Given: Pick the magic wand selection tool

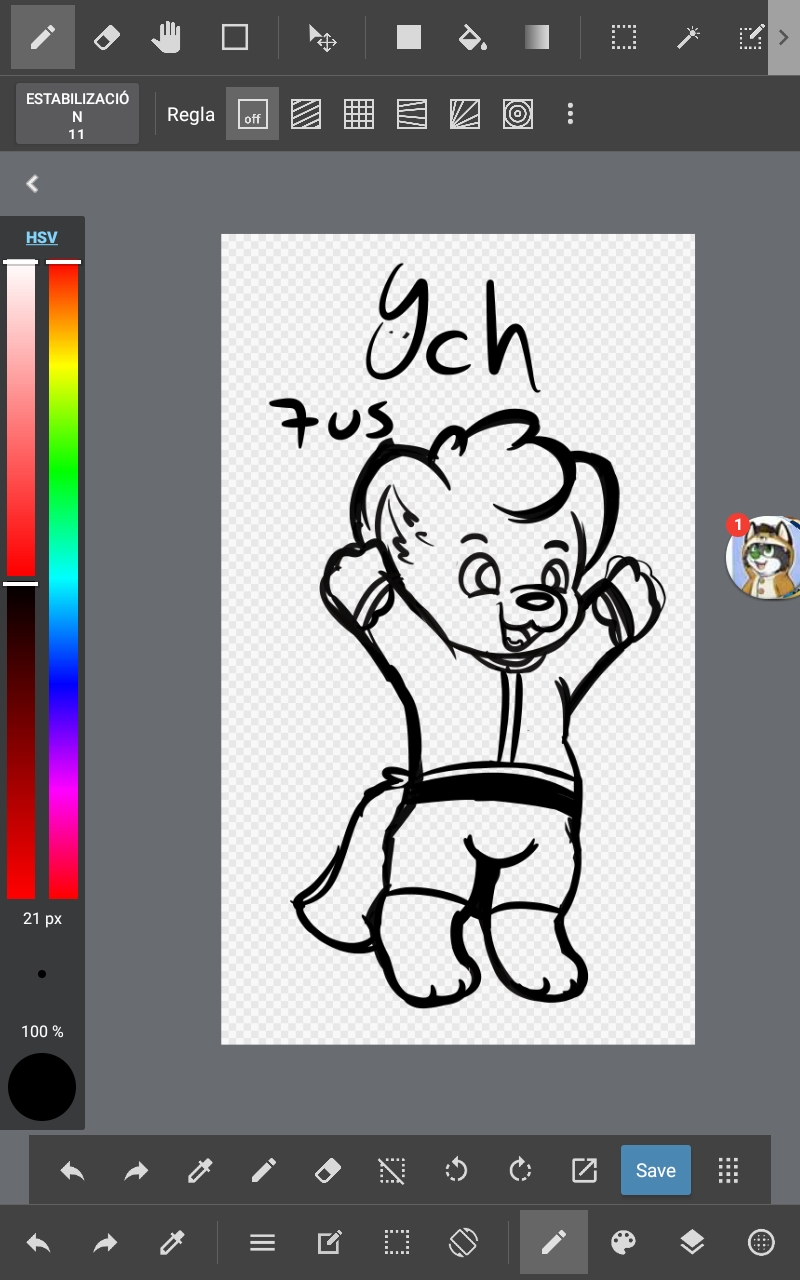Looking at the screenshot, I should [688, 38].
